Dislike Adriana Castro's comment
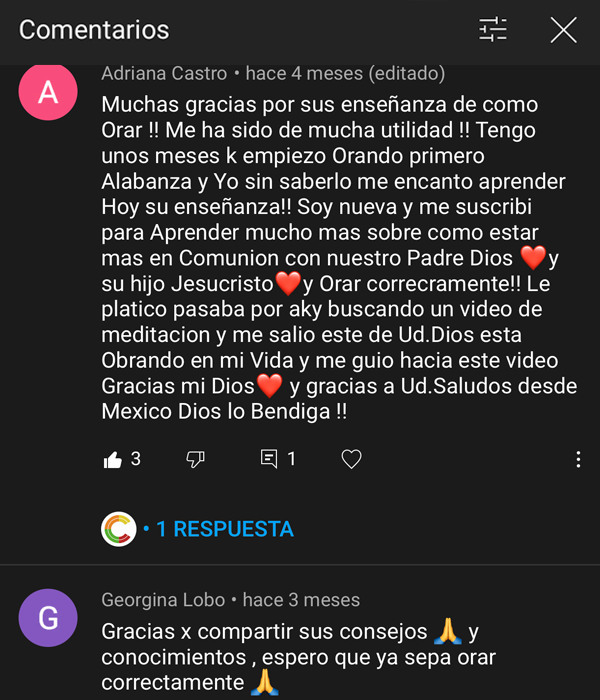 (196, 459)
